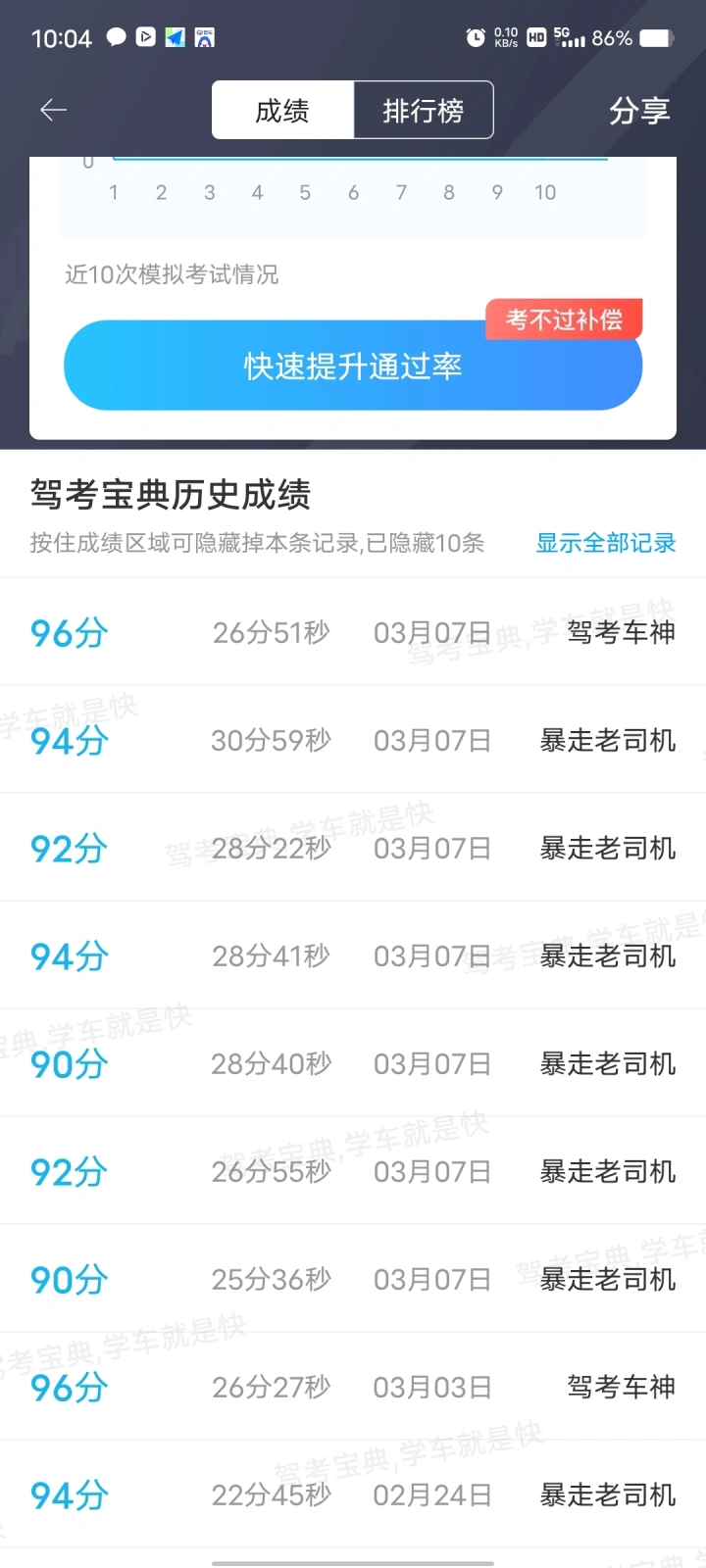Go back using the arrow icon
Screen dimensions: 706x1568
[x=53, y=111]
